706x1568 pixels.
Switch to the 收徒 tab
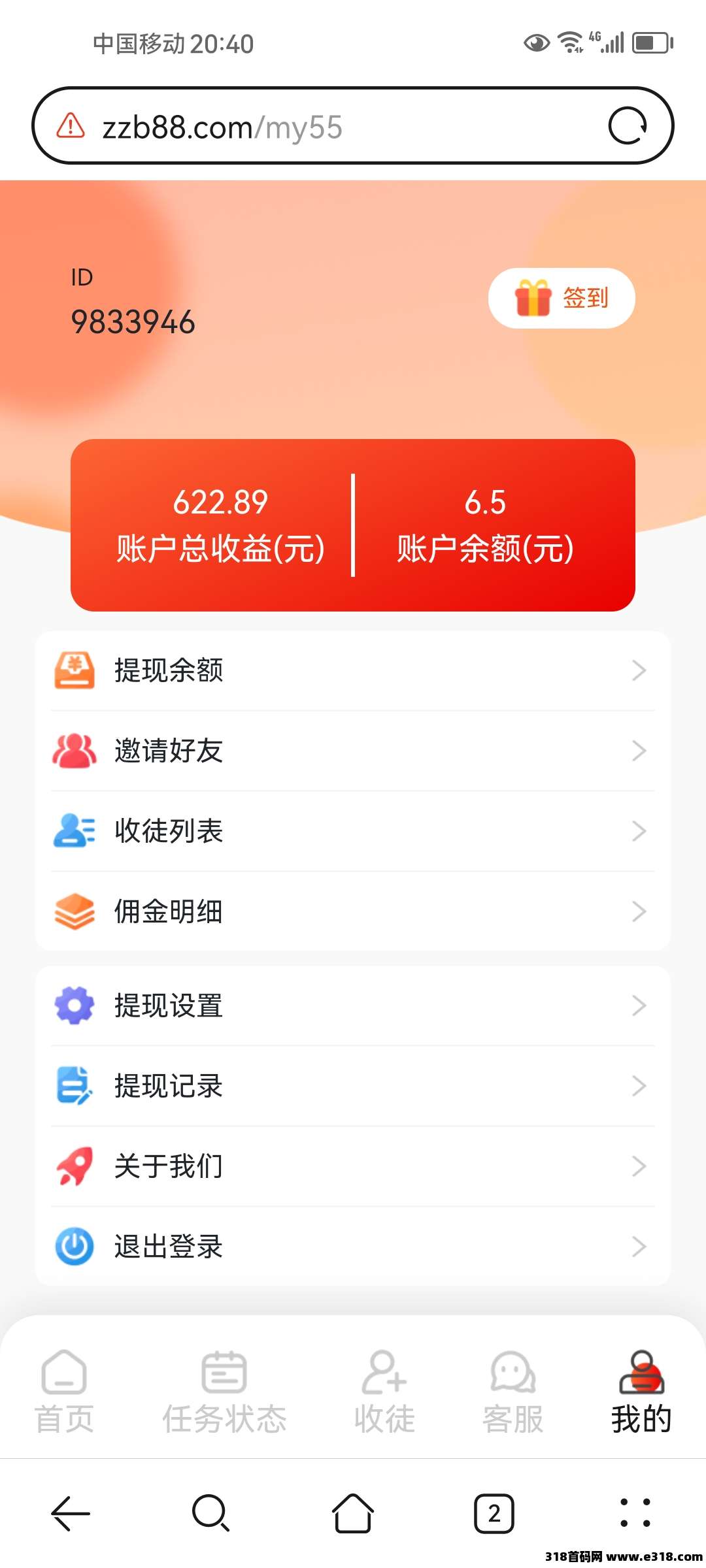384,1392
